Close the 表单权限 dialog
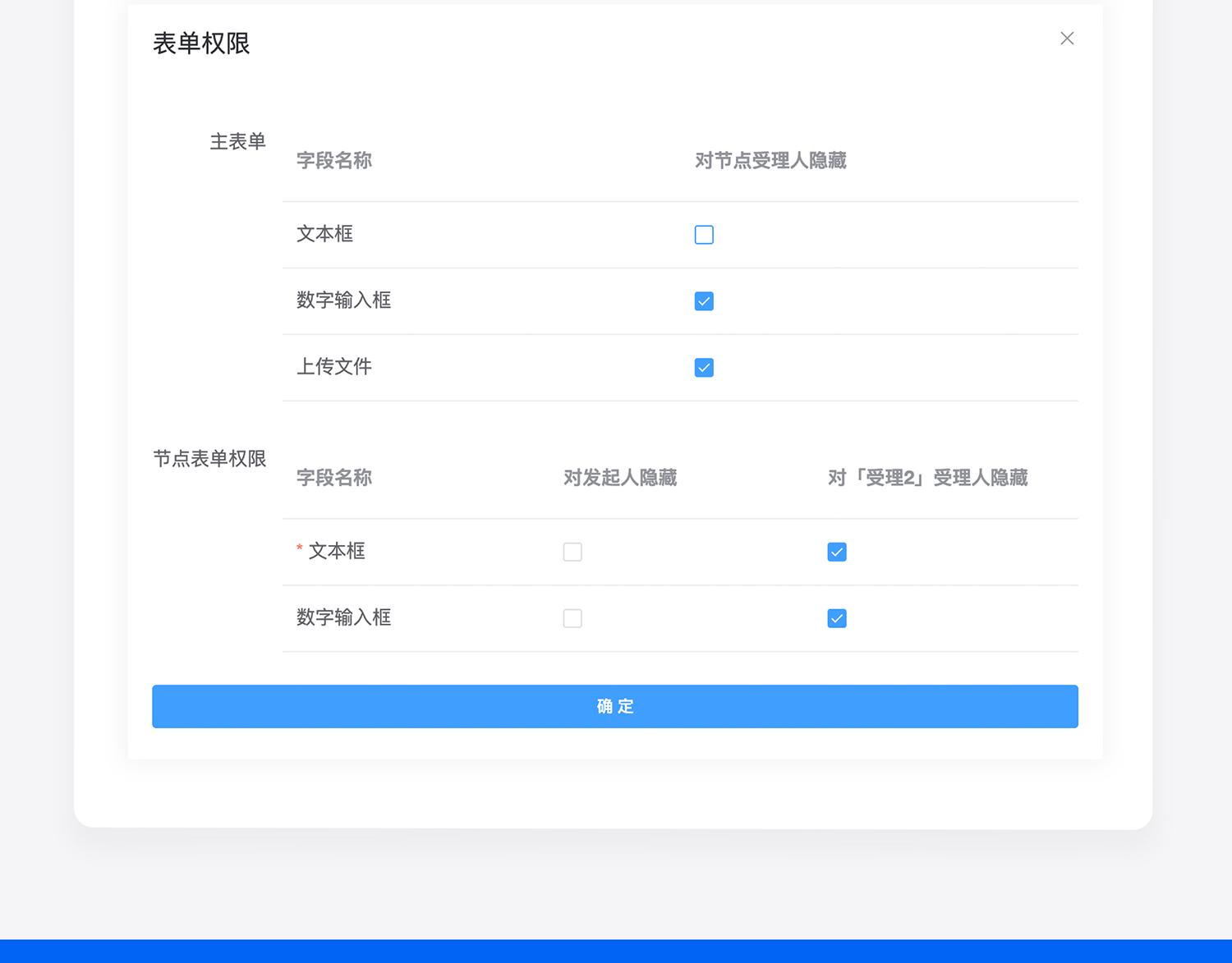Image resolution: width=1232 pixels, height=963 pixels. pyautogui.click(x=1067, y=39)
